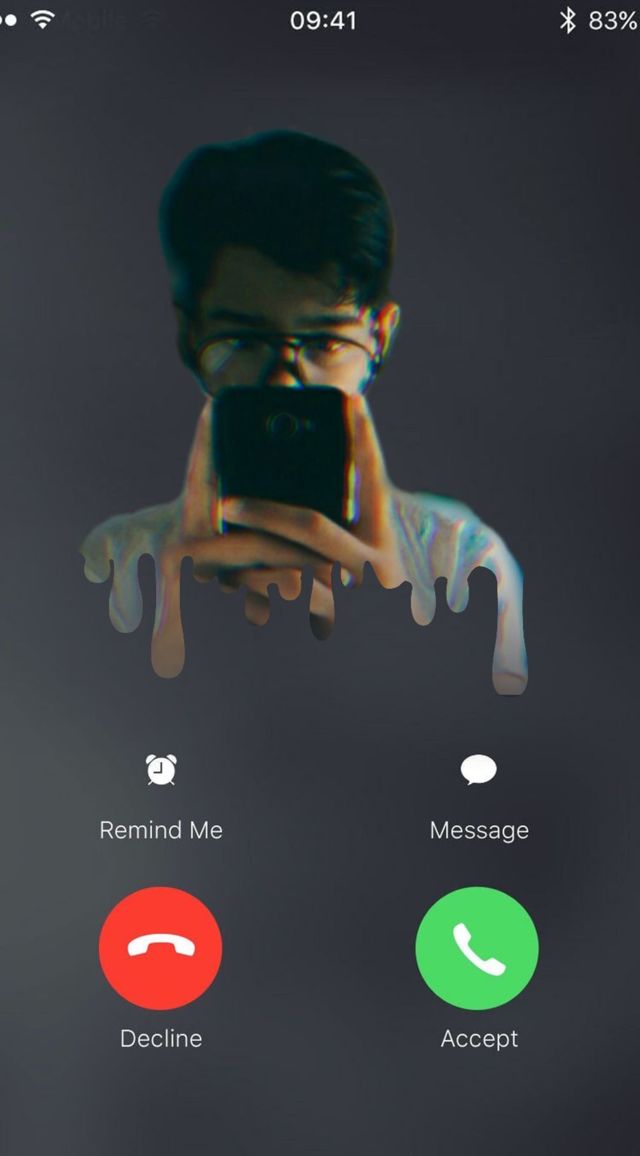This screenshot has height=1156, width=640.
Task: Tap Remind Me alarm option
Action: click(x=161, y=770)
